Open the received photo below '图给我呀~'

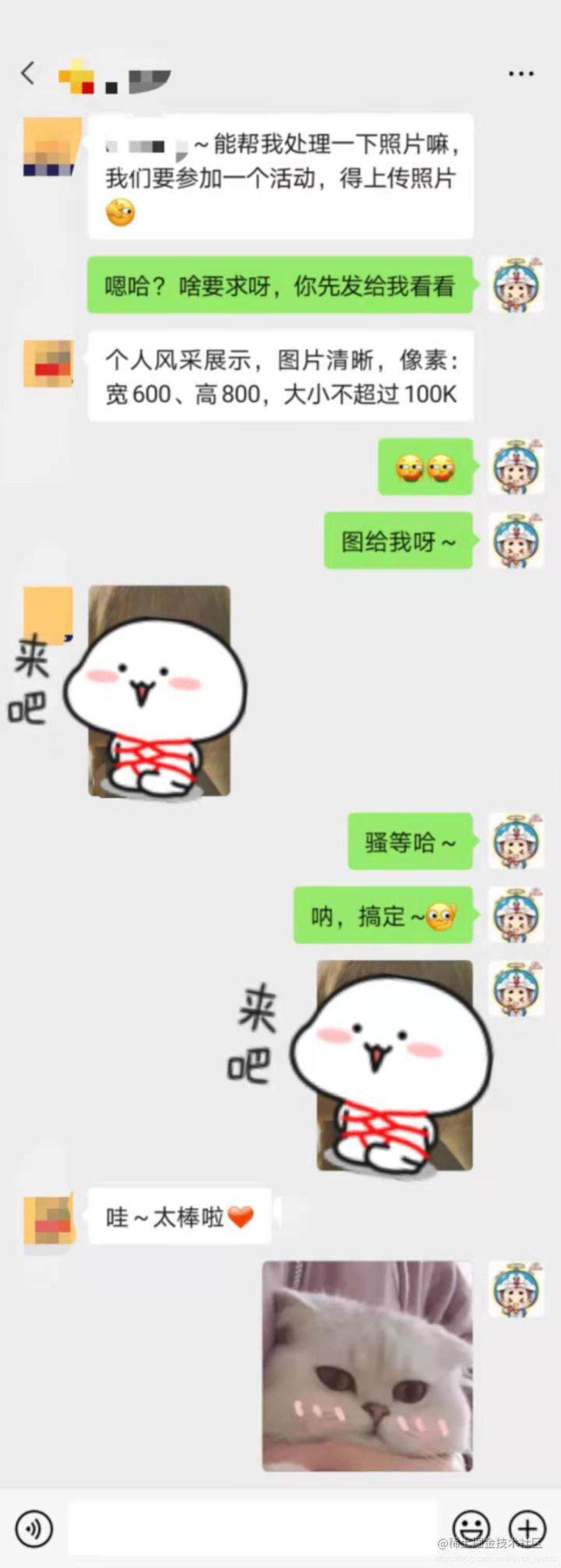pos(159,691)
